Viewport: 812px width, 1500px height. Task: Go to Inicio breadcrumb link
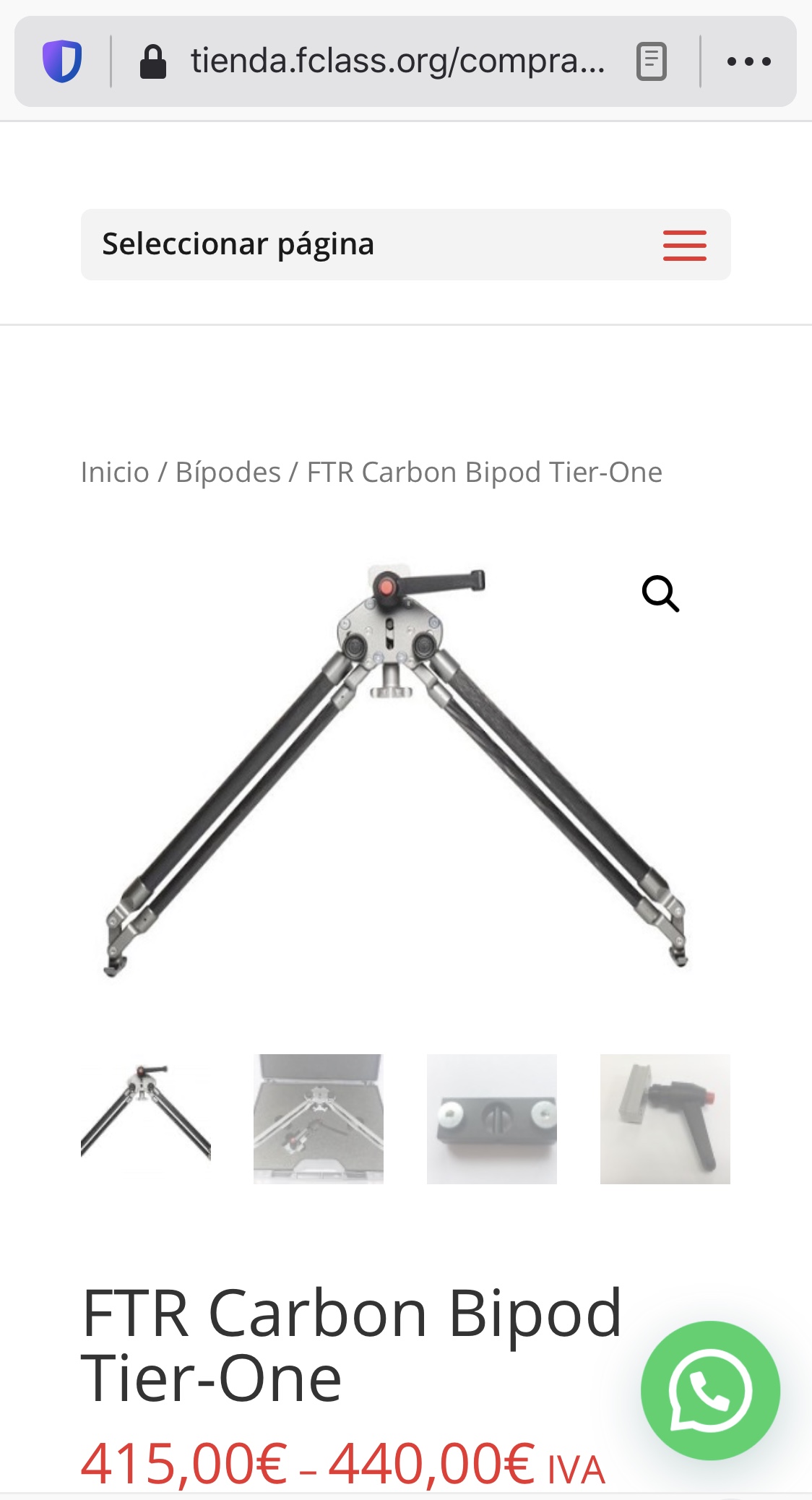tap(115, 473)
